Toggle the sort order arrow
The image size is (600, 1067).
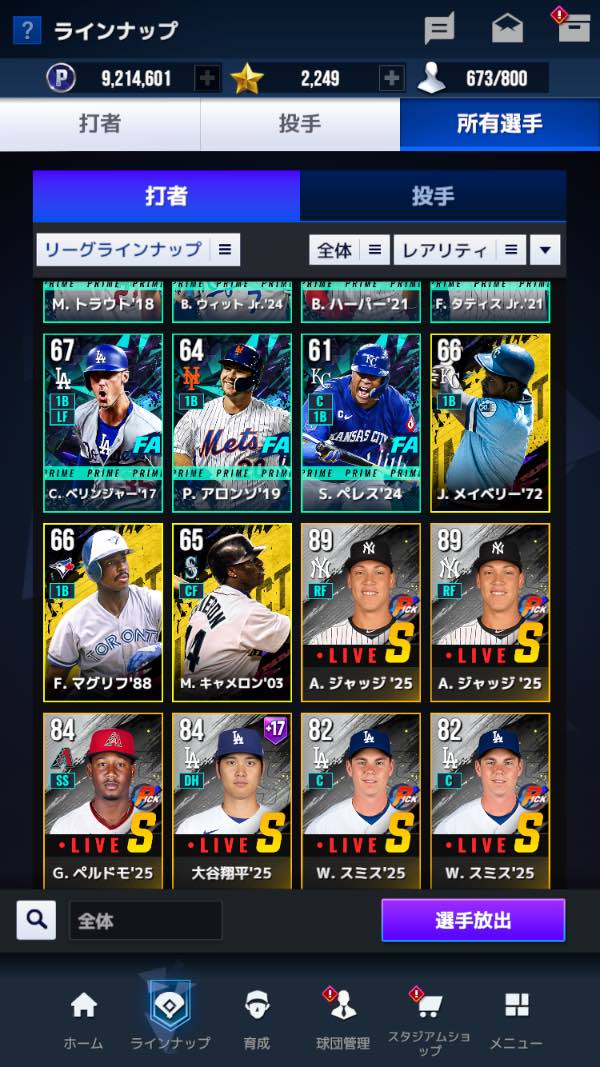tap(545, 250)
